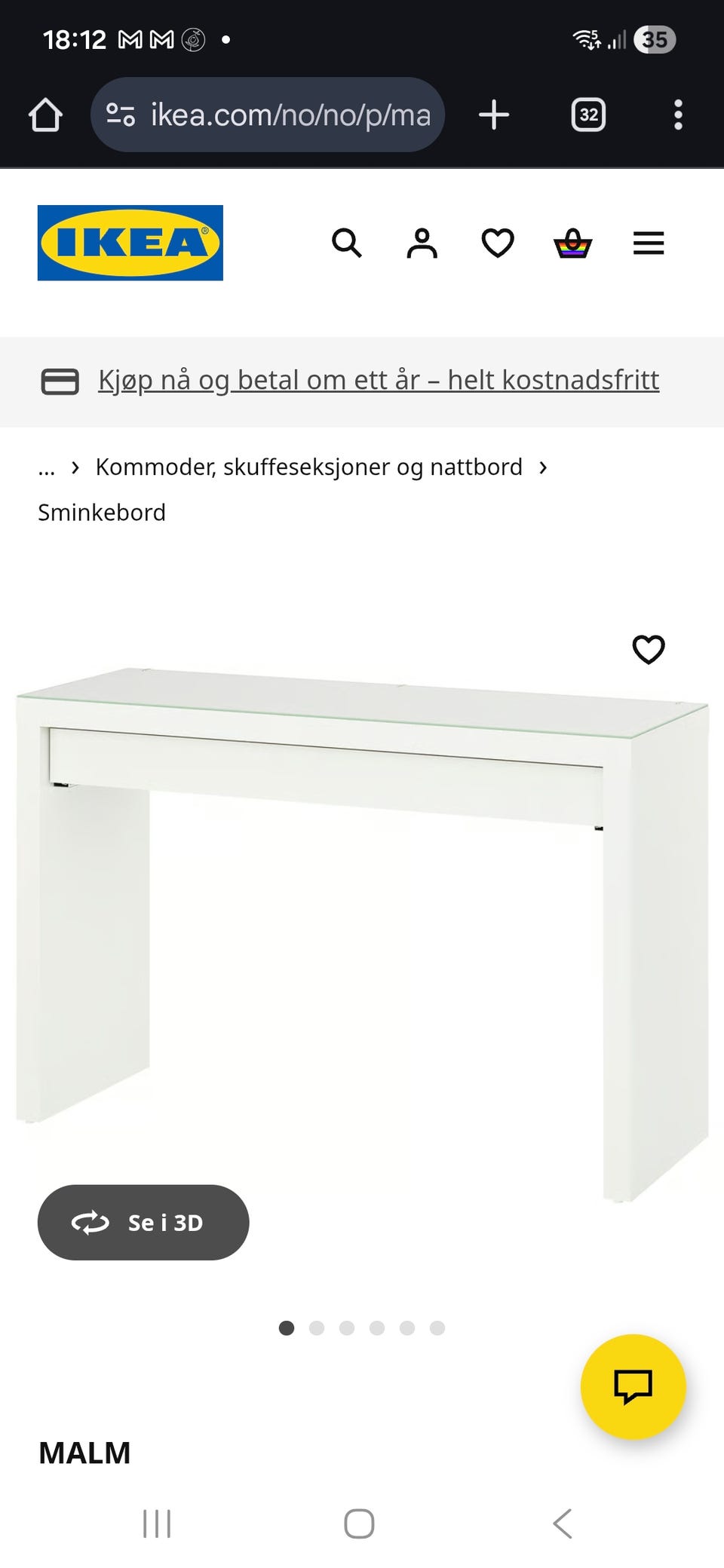Open the customer service chat bubble
724x1568 pixels.
point(633,1387)
